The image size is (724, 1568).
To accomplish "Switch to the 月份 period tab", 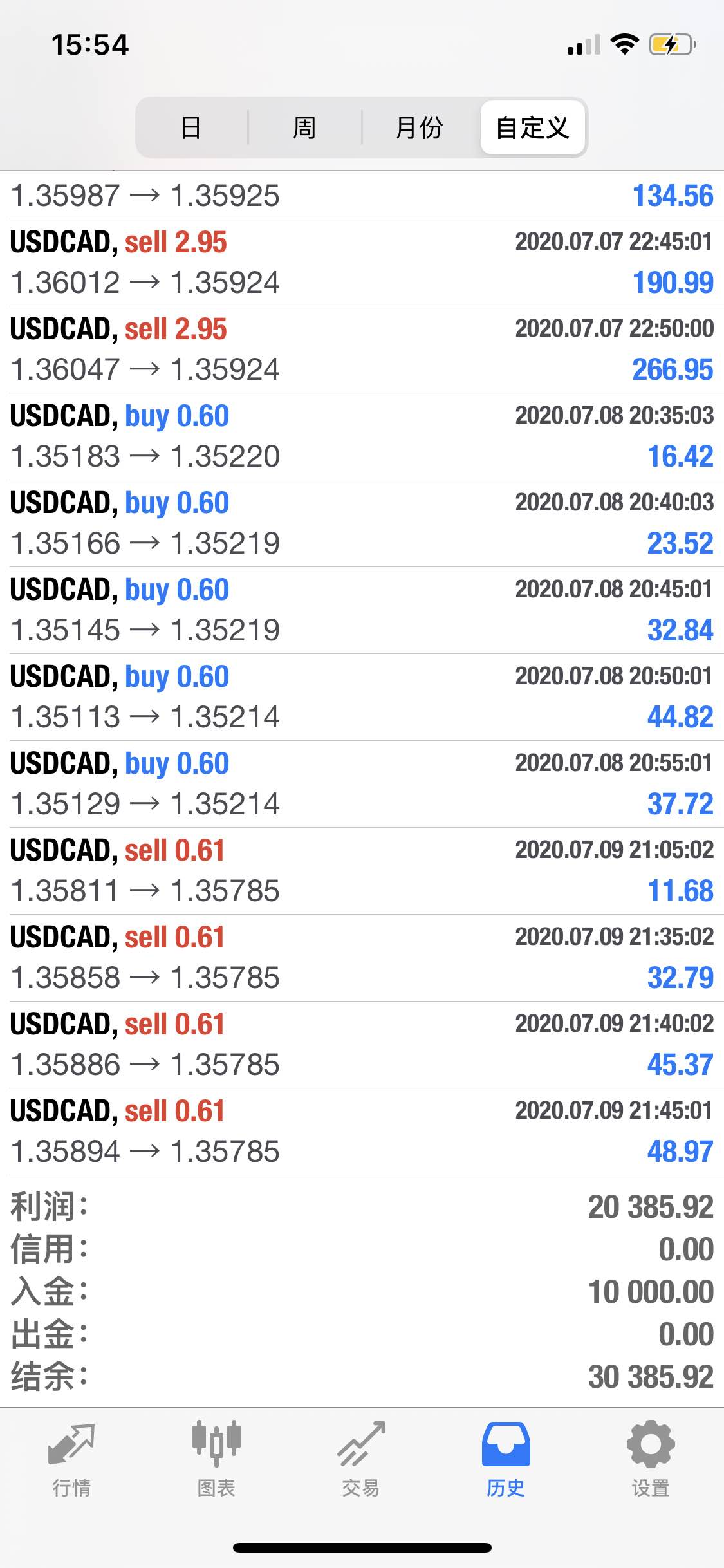I will [419, 127].
